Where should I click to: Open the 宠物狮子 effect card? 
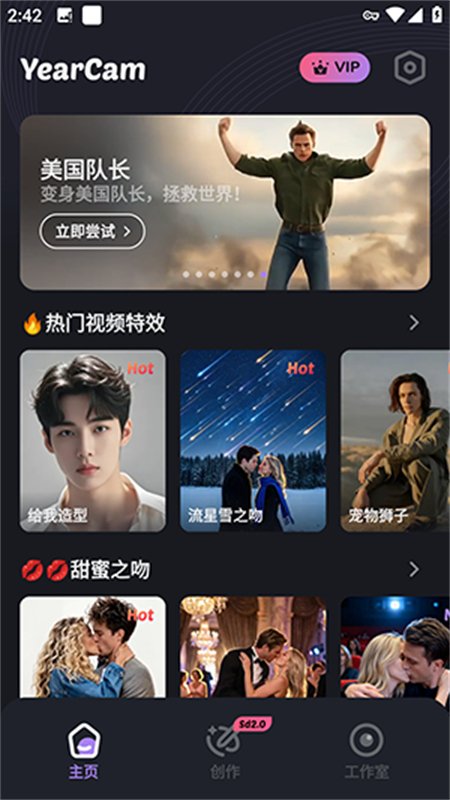coord(395,441)
